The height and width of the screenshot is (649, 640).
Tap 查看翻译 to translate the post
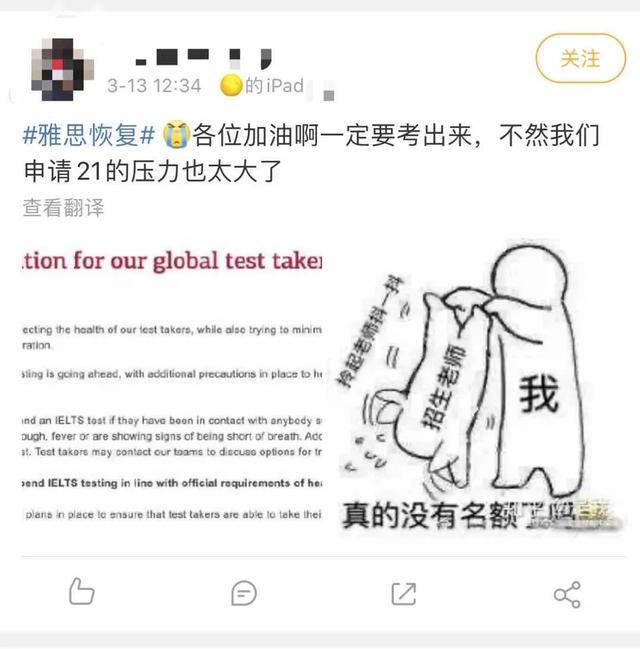point(63,208)
